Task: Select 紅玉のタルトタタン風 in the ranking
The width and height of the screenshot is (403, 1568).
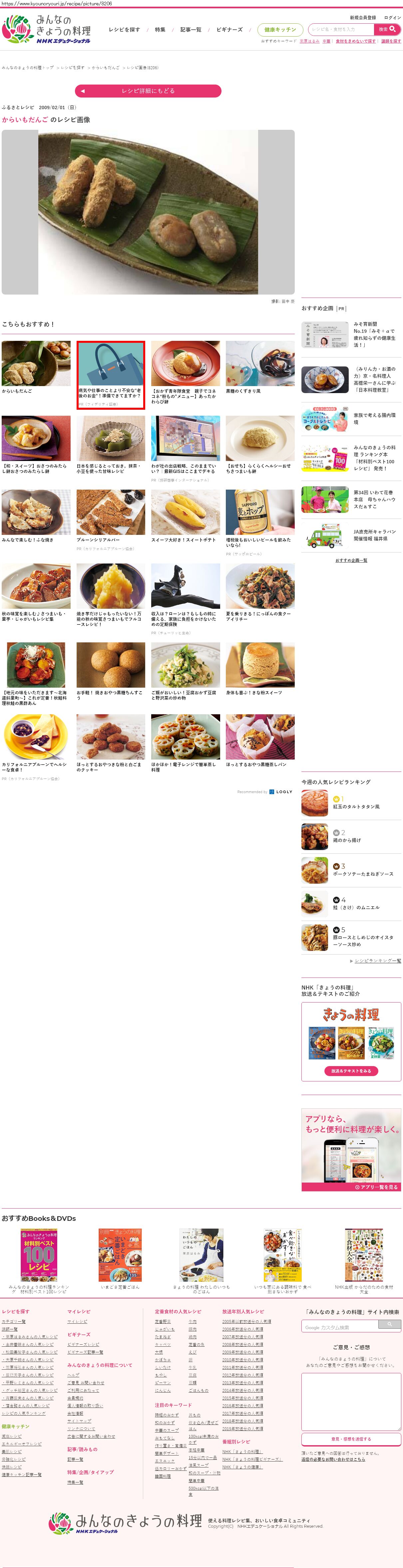Action: [x=355, y=806]
